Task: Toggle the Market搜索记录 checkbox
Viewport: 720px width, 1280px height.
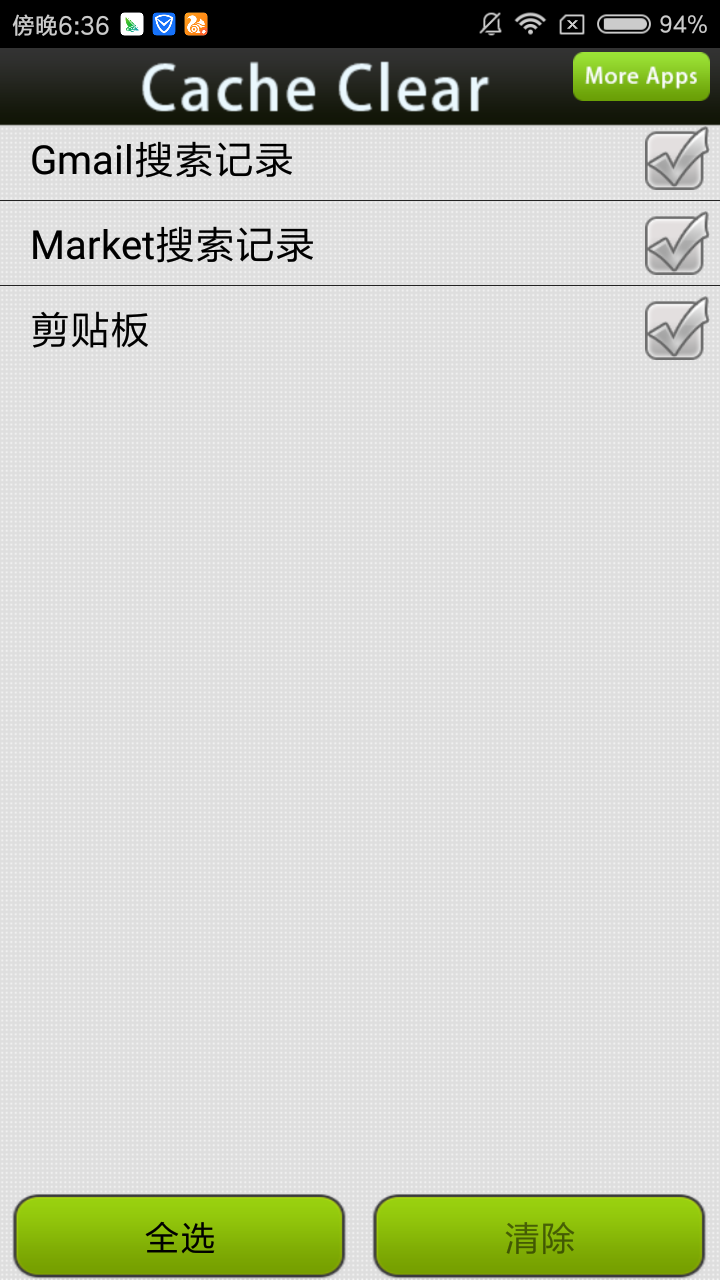Action: (675, 245)
